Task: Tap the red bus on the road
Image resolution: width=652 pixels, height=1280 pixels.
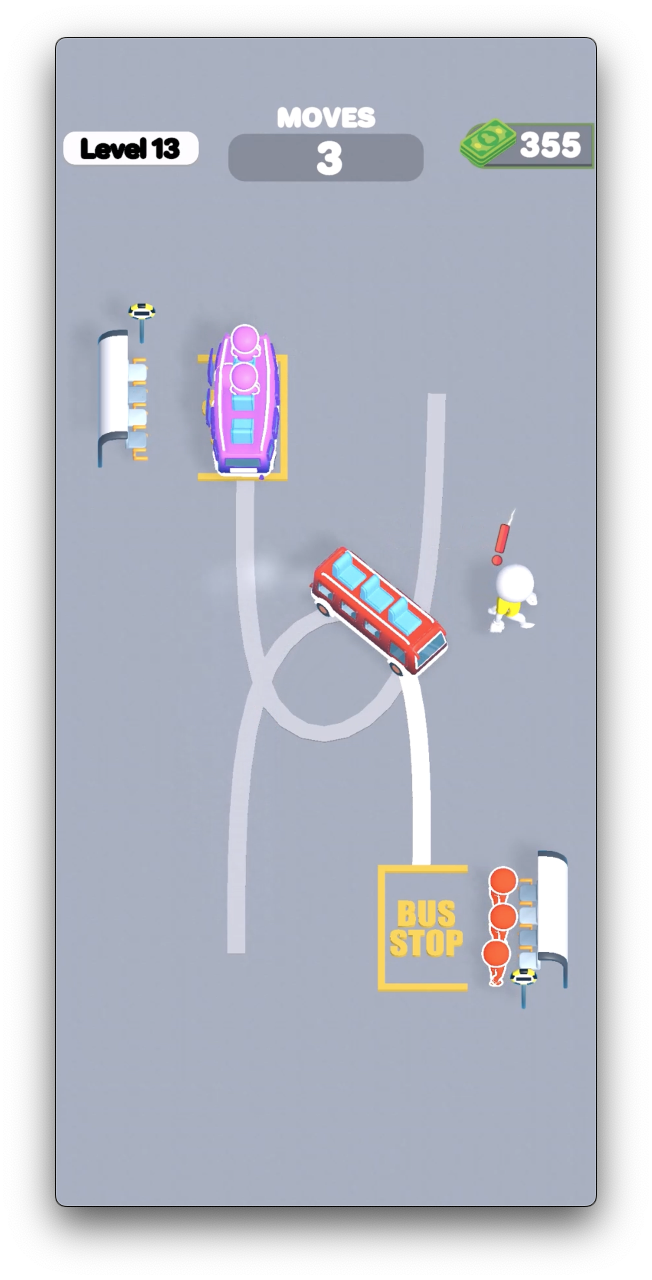Action: click(x=378, y=611)
